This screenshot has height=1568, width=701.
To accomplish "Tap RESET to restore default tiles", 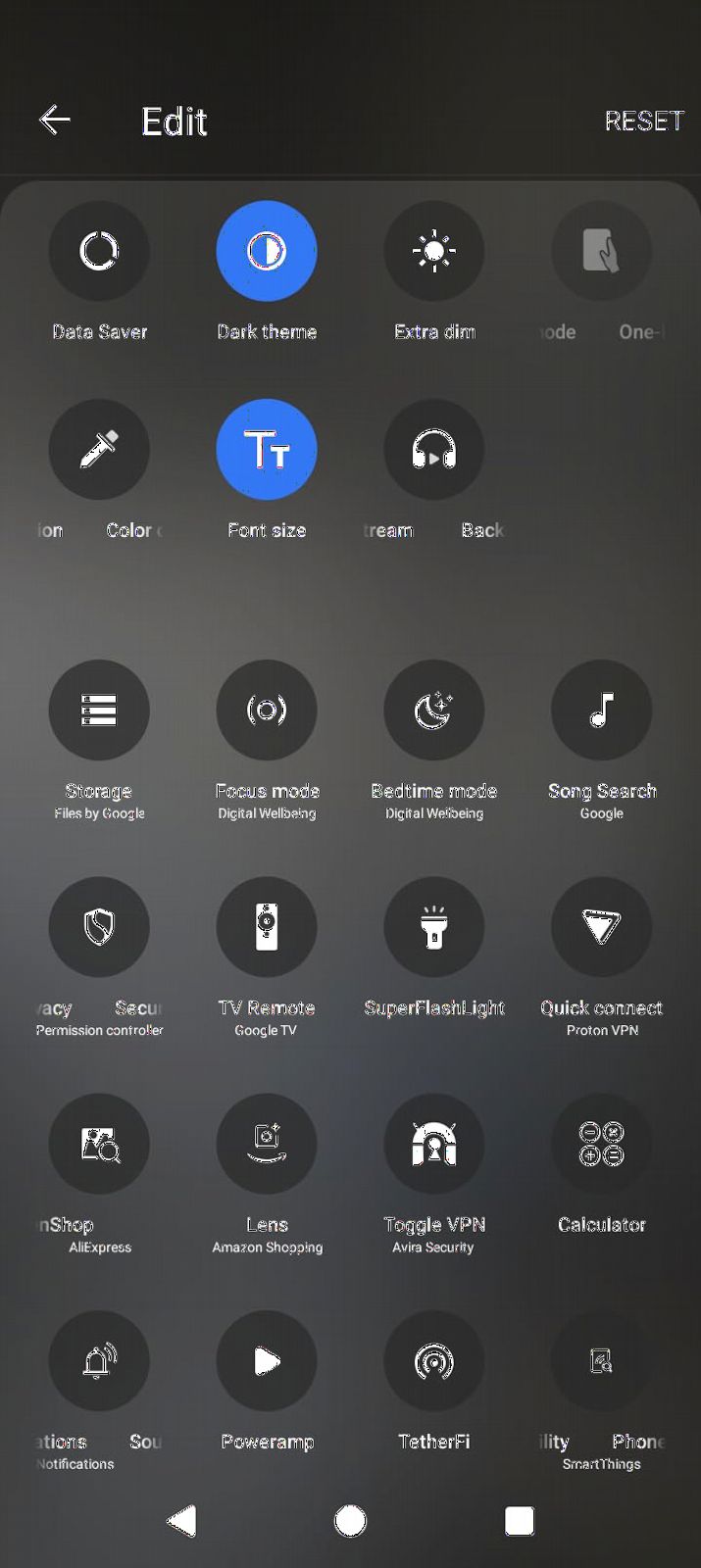I will [643, 121].
